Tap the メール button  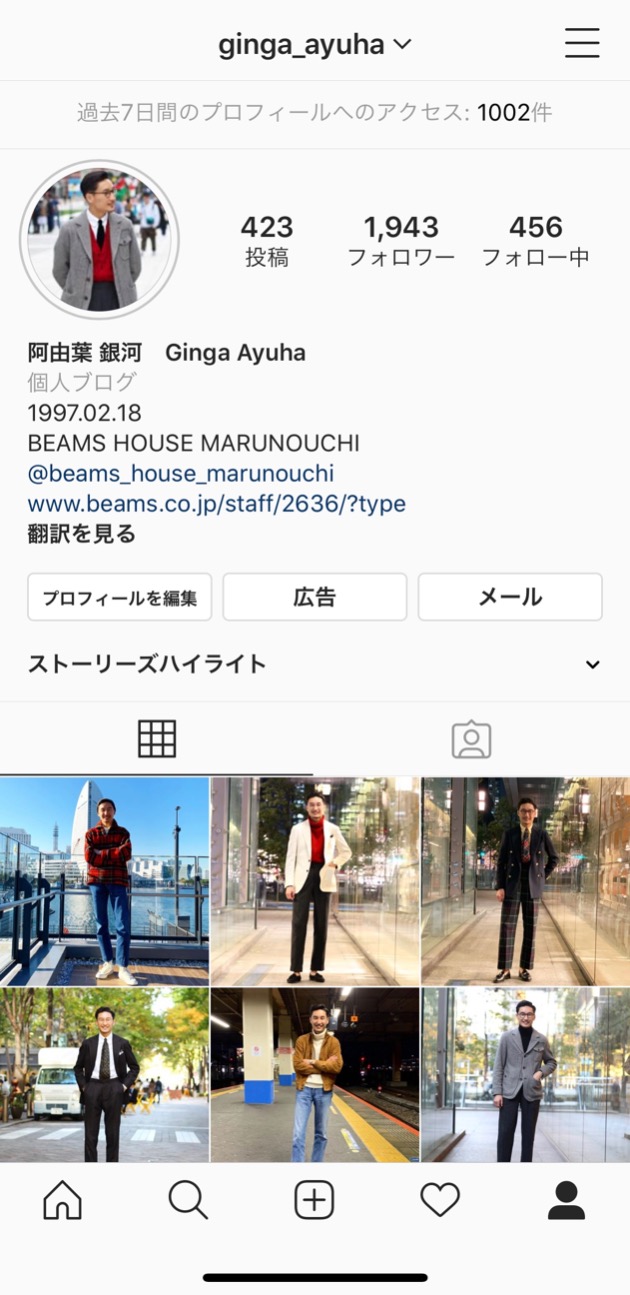pos(509,597)
